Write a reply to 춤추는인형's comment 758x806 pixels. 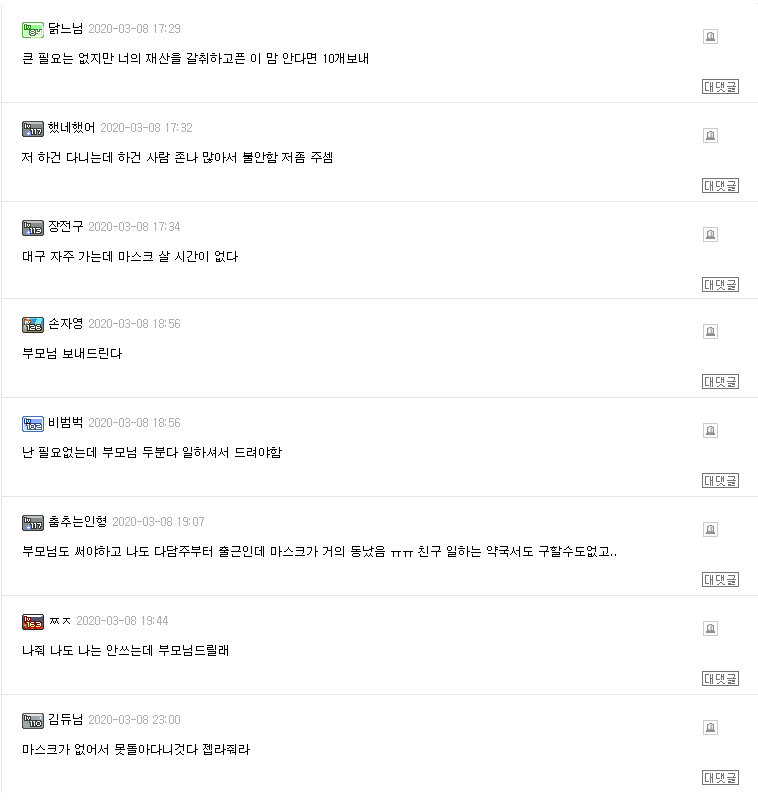click(x=720, y=580)
